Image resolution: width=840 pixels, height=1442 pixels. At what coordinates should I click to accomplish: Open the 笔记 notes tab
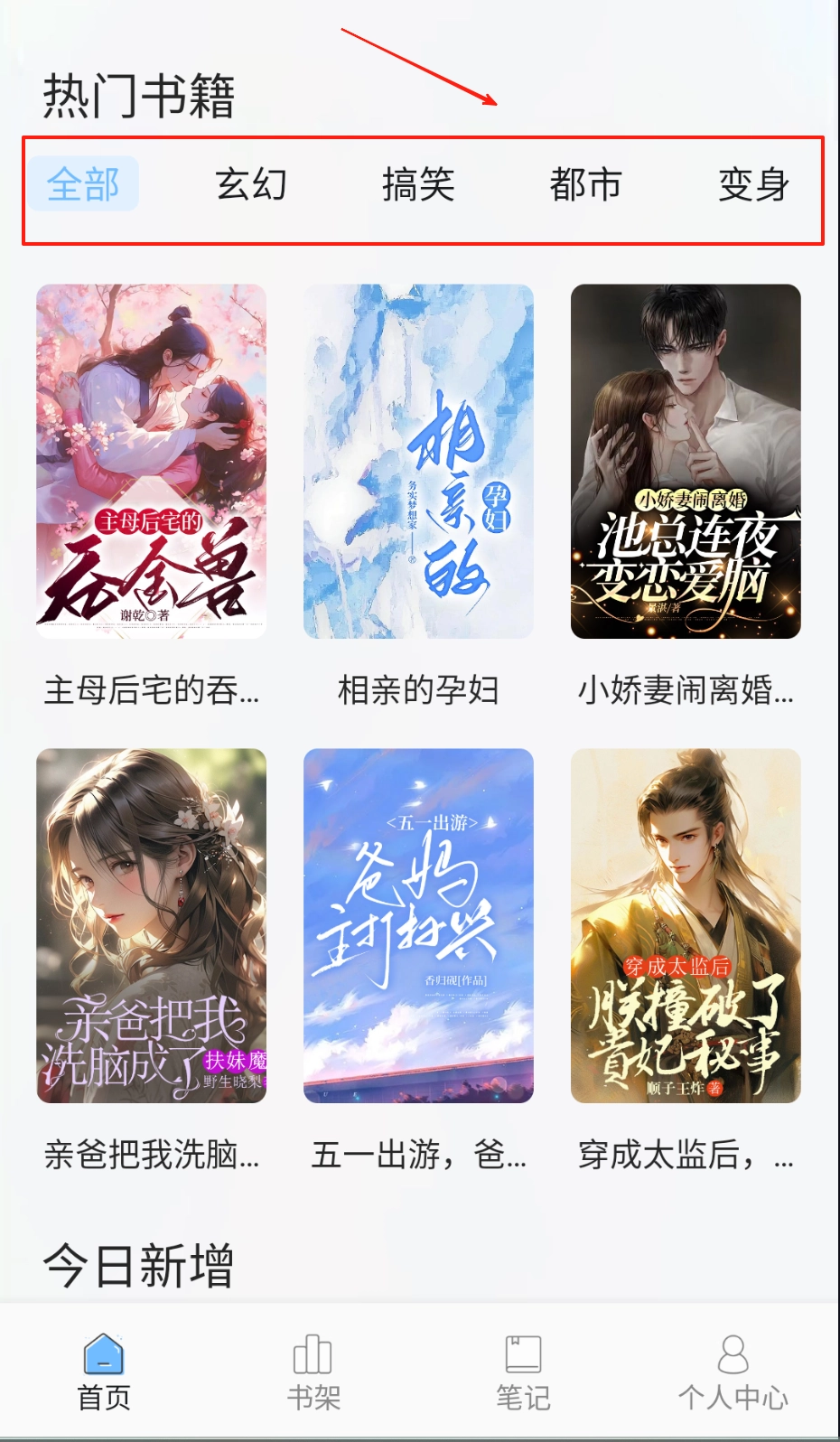[523, 1372]
